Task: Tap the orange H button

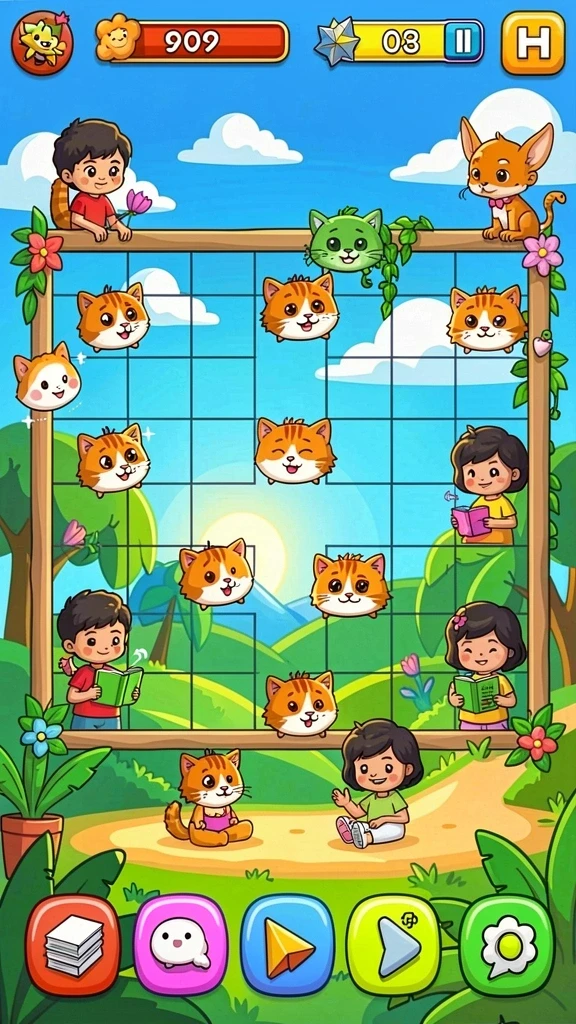Action: pos(533,42)
